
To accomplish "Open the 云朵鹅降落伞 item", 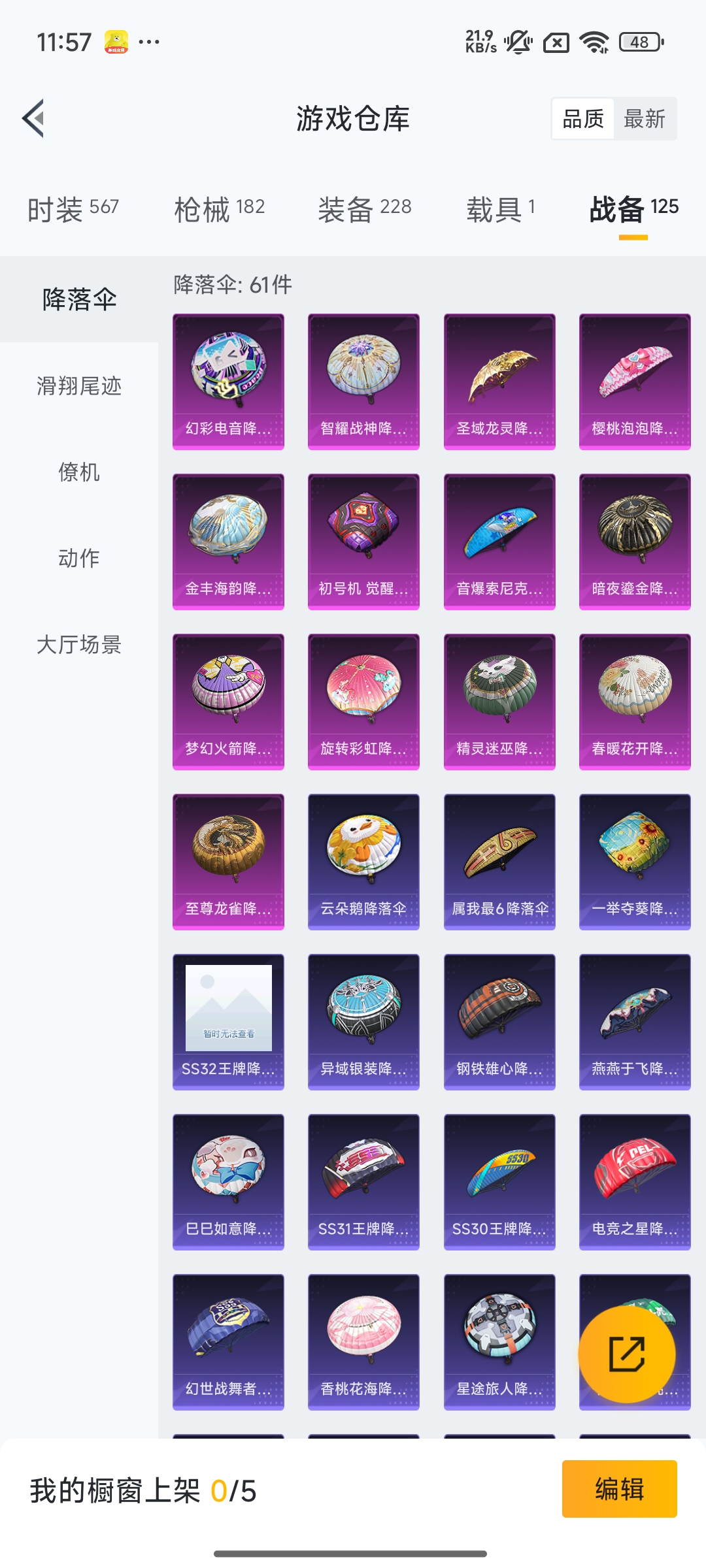I will pyautogui.click(x=363, y=862).
